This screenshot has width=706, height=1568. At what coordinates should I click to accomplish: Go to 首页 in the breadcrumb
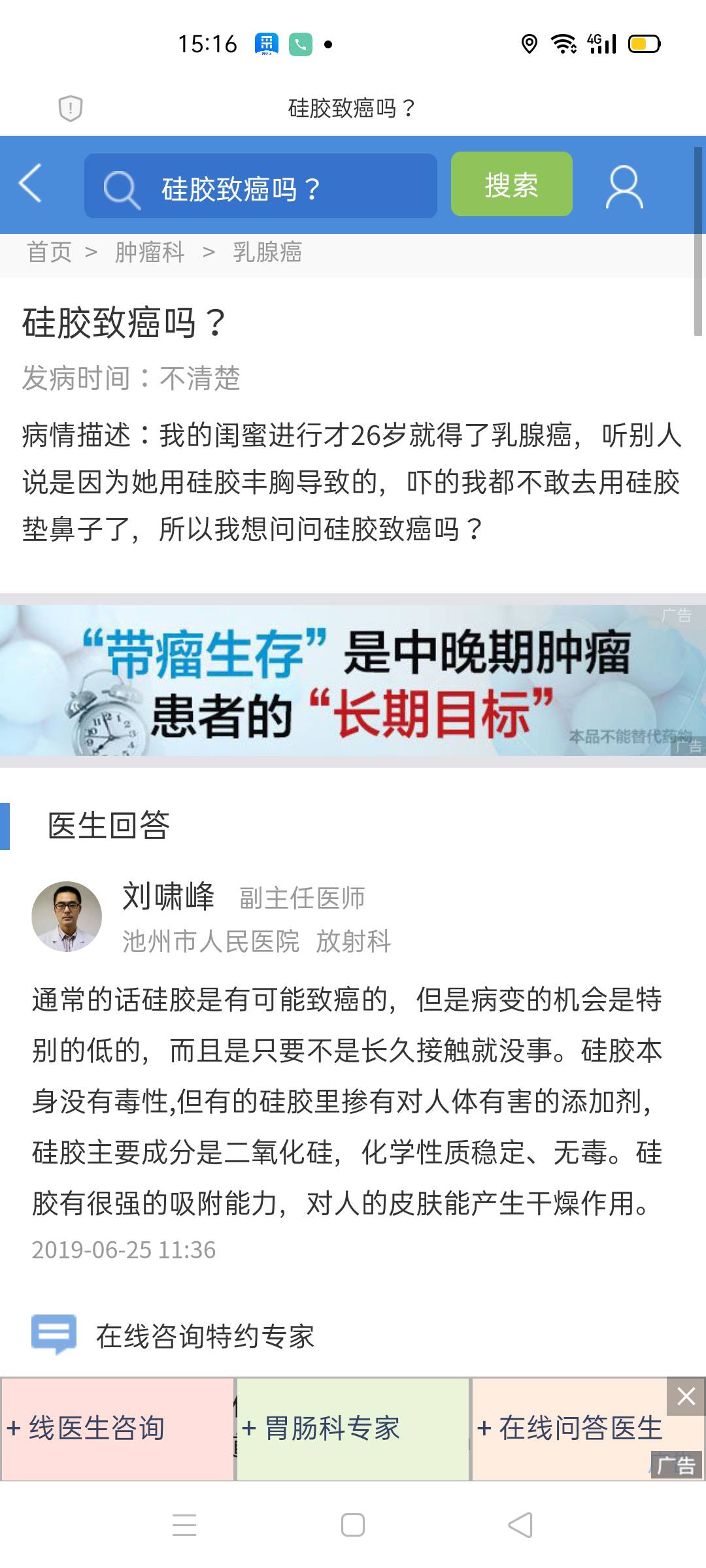(x=49, y=252)
